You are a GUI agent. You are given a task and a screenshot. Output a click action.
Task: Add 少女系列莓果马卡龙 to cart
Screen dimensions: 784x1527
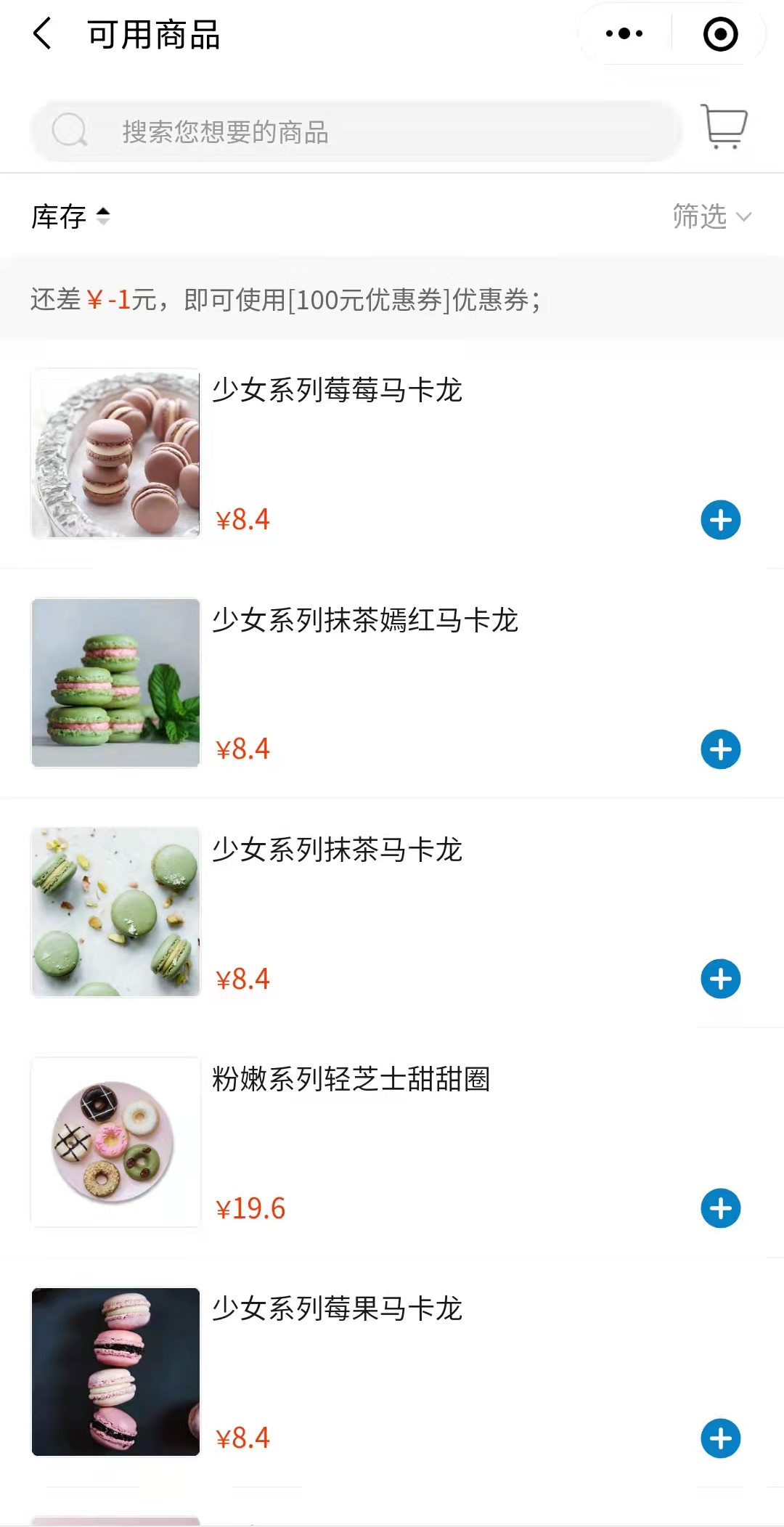[x=720, y=1438]
